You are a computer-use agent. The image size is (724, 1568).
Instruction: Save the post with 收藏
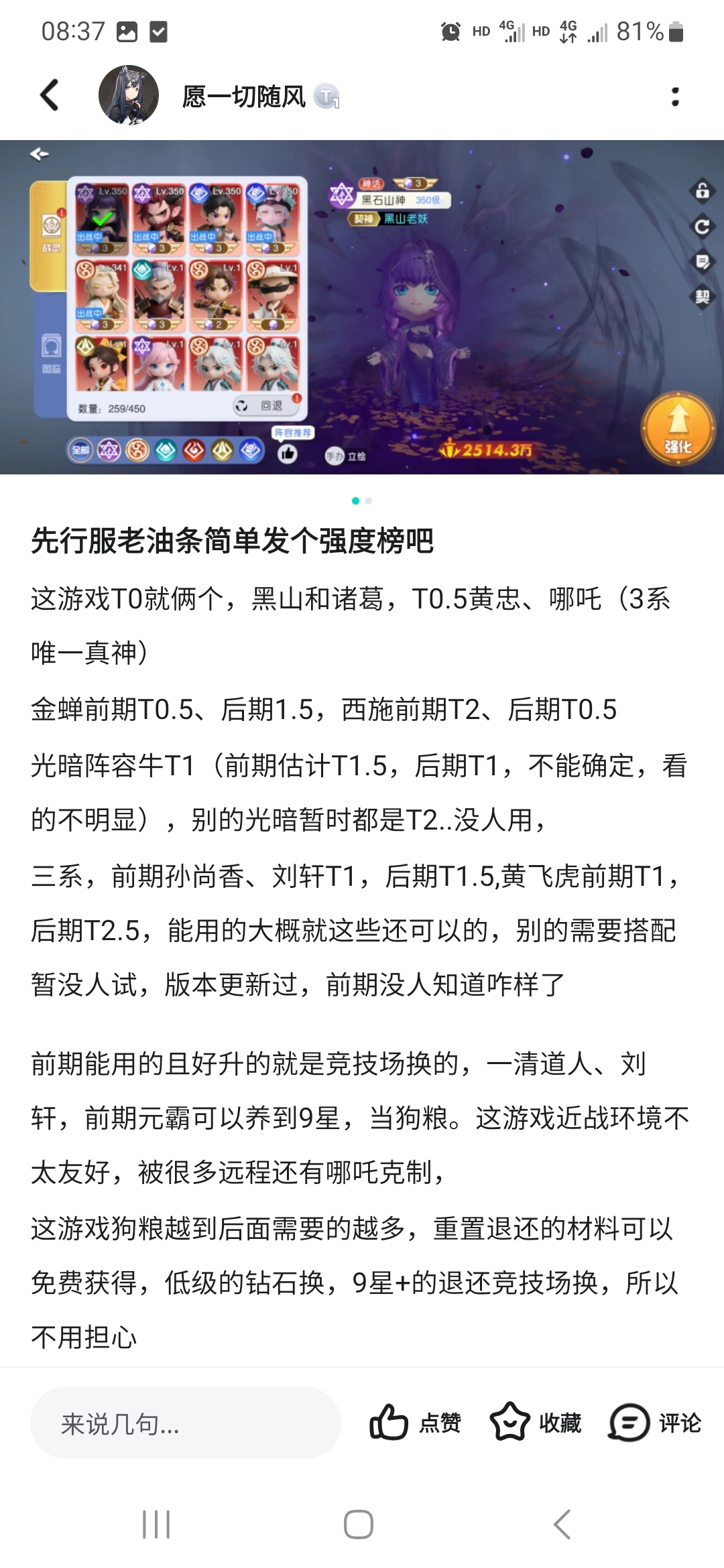point(536,1423)
